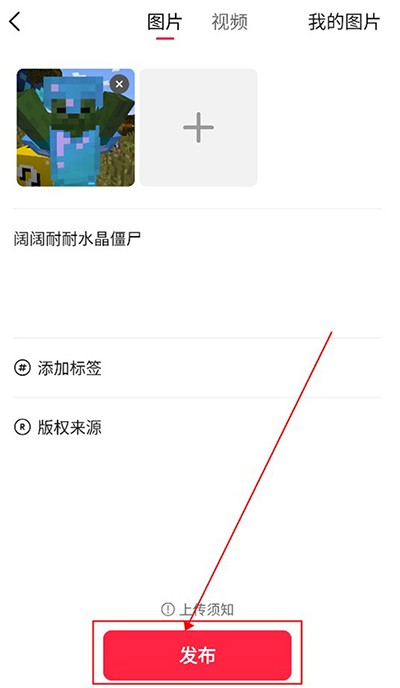View 上传须知 upload notice
This screenshot has height=688, width=400.
click(197, 609)
